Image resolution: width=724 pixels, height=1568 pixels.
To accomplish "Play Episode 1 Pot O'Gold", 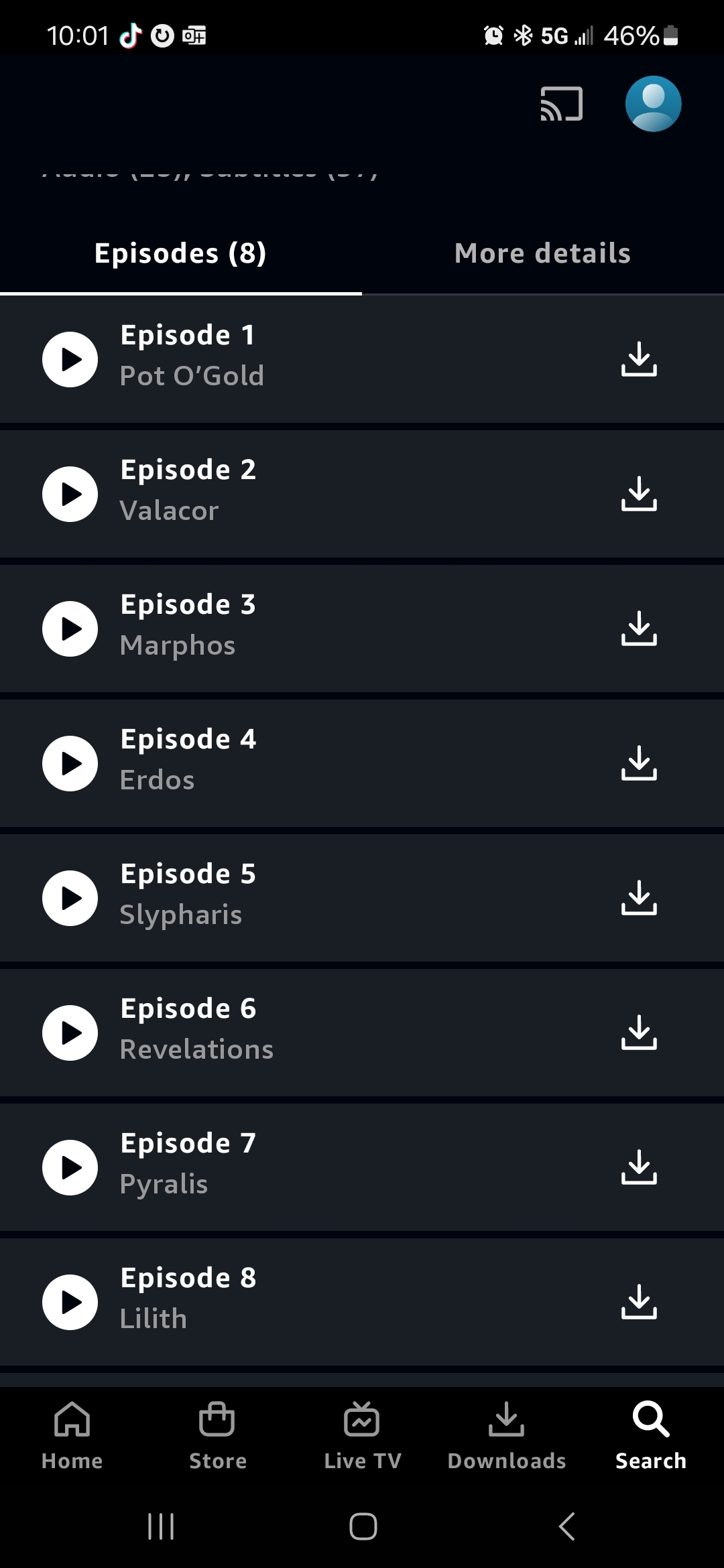I will (x=70, y=359).
